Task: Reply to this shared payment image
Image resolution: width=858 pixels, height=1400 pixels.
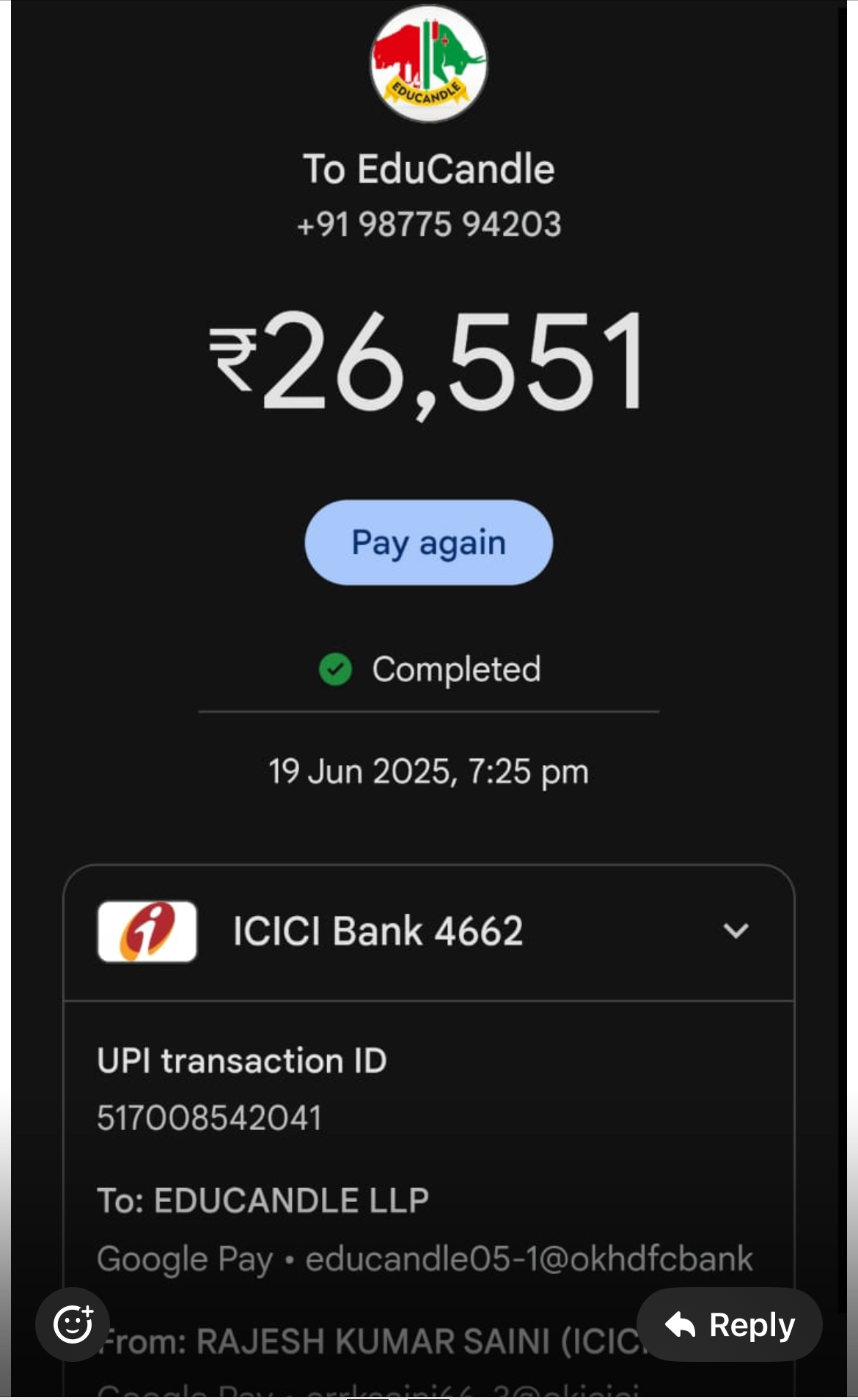Action: point(729,1324)
